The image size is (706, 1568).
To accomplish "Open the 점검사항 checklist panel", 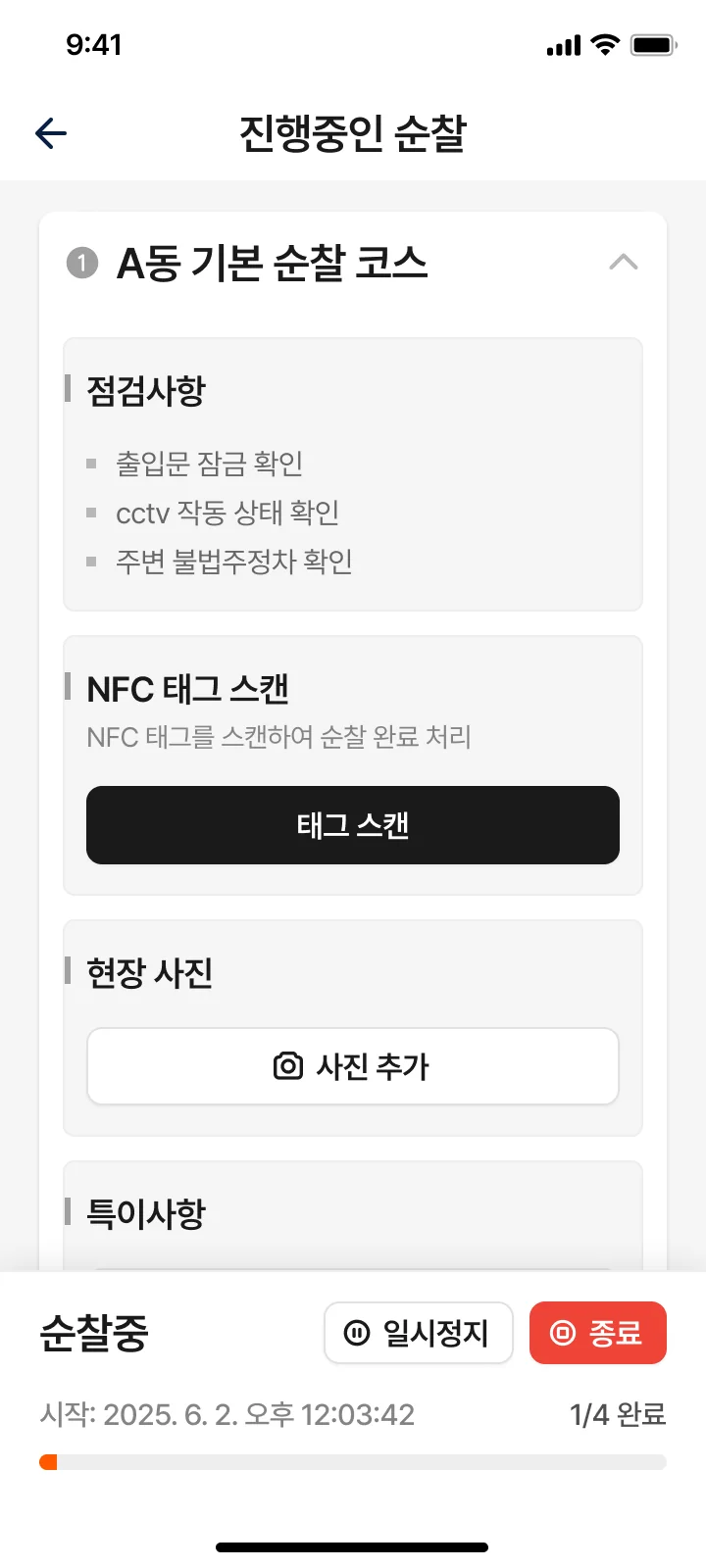I will (145, 388).
